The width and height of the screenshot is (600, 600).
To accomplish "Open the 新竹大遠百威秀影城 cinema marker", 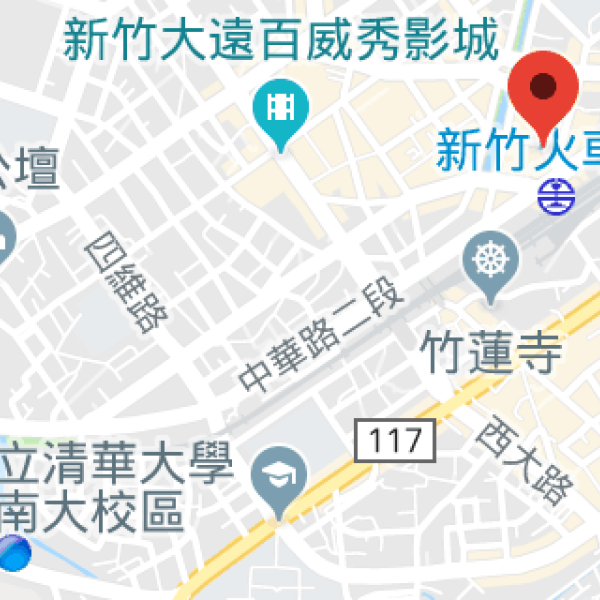I will pos(281,108).
